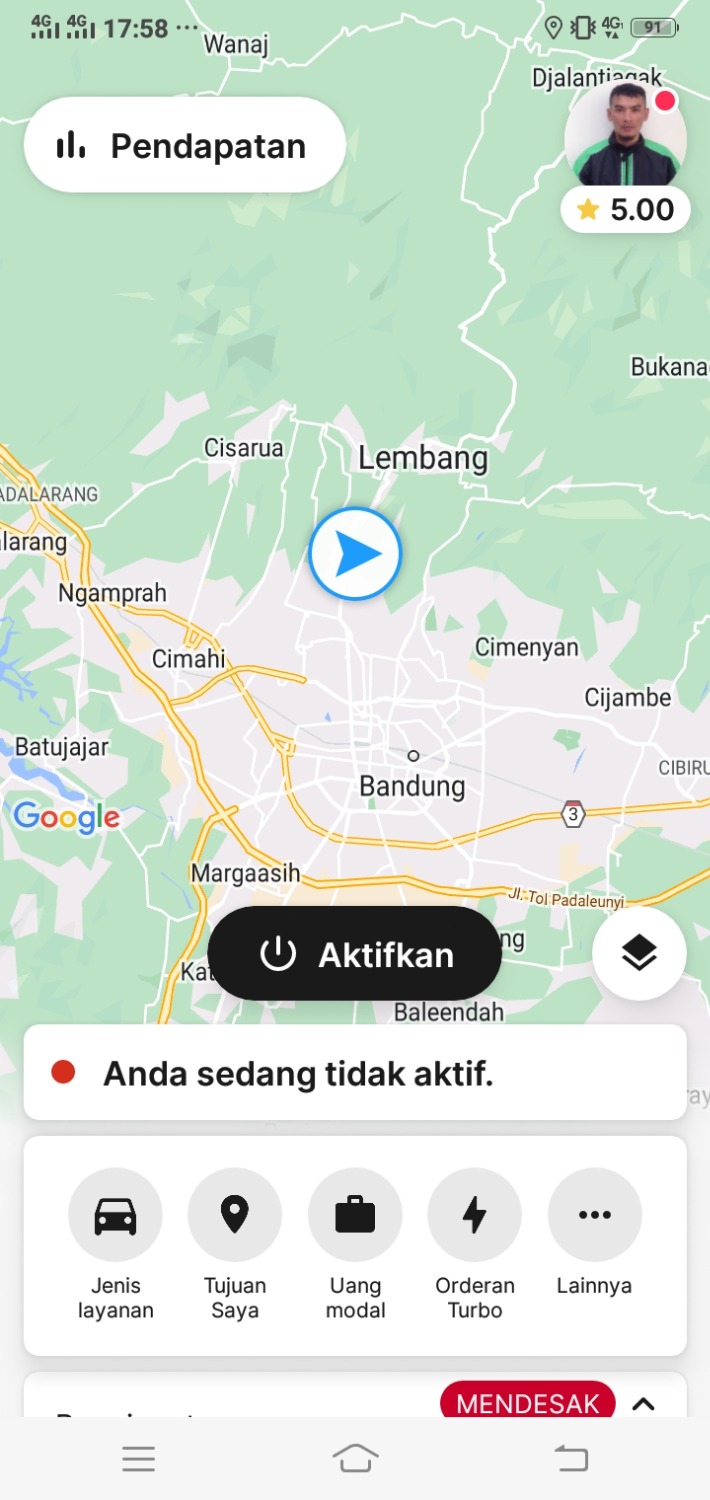This screenshot has width=710, height=1500.
Task: Expand the panel with the MENDESAK chevron
Action: point(644,1403)
